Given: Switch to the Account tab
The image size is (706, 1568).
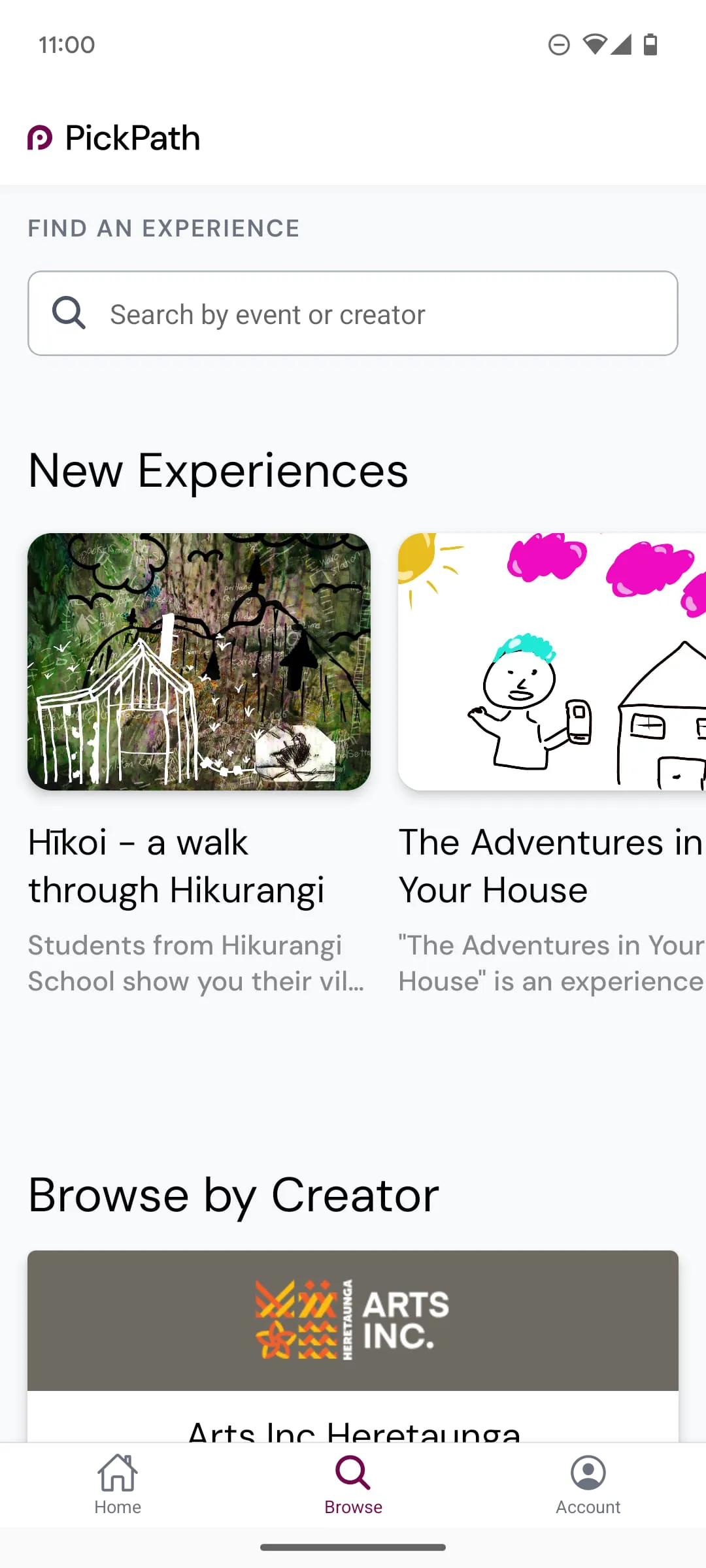Looking at the screenshot, I should (x=588, y=1484).
